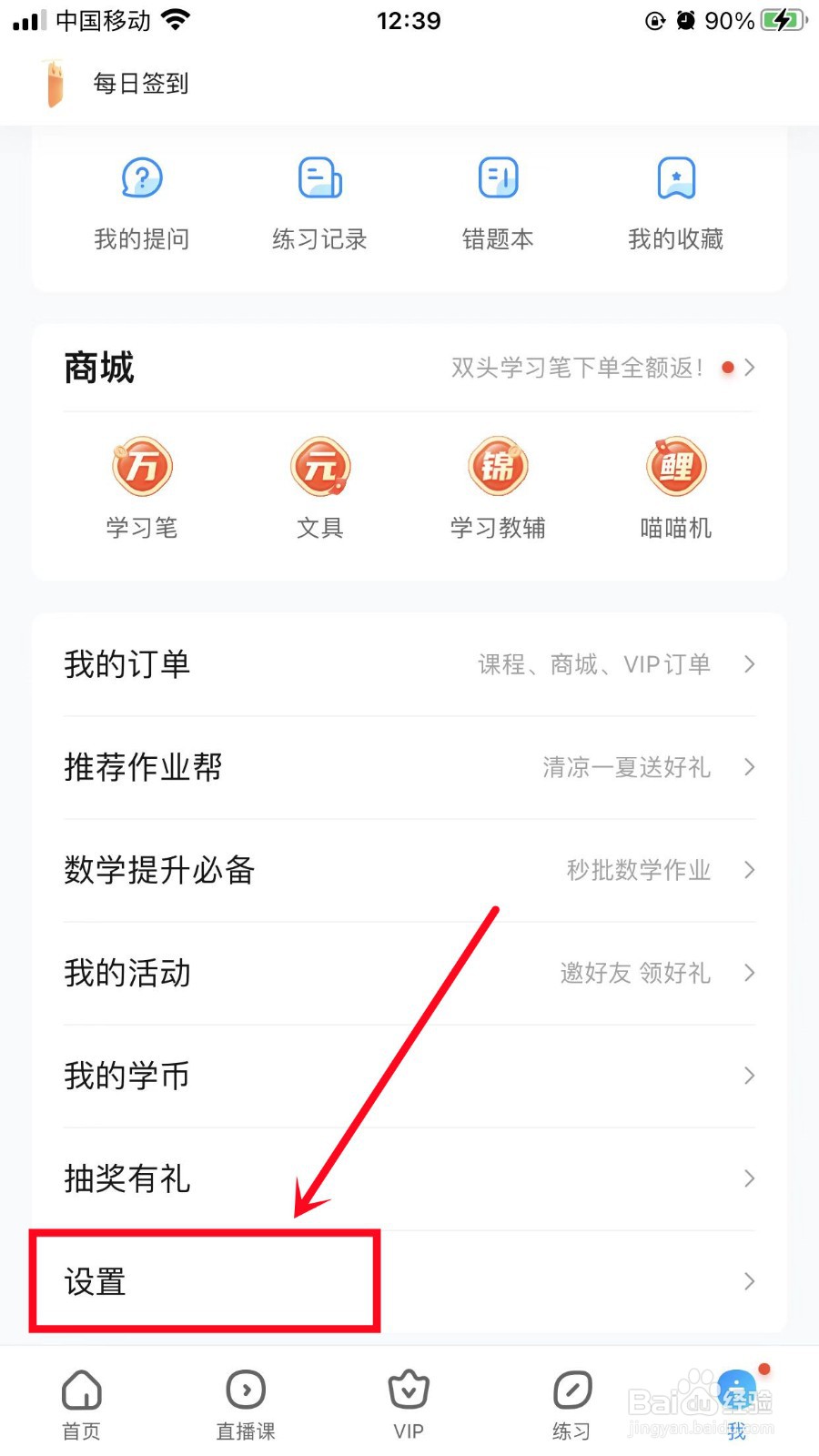Open the 双头学习笔下单全额返 promotion link
Screen dimensions: 819x1456
tap(582, 368)
